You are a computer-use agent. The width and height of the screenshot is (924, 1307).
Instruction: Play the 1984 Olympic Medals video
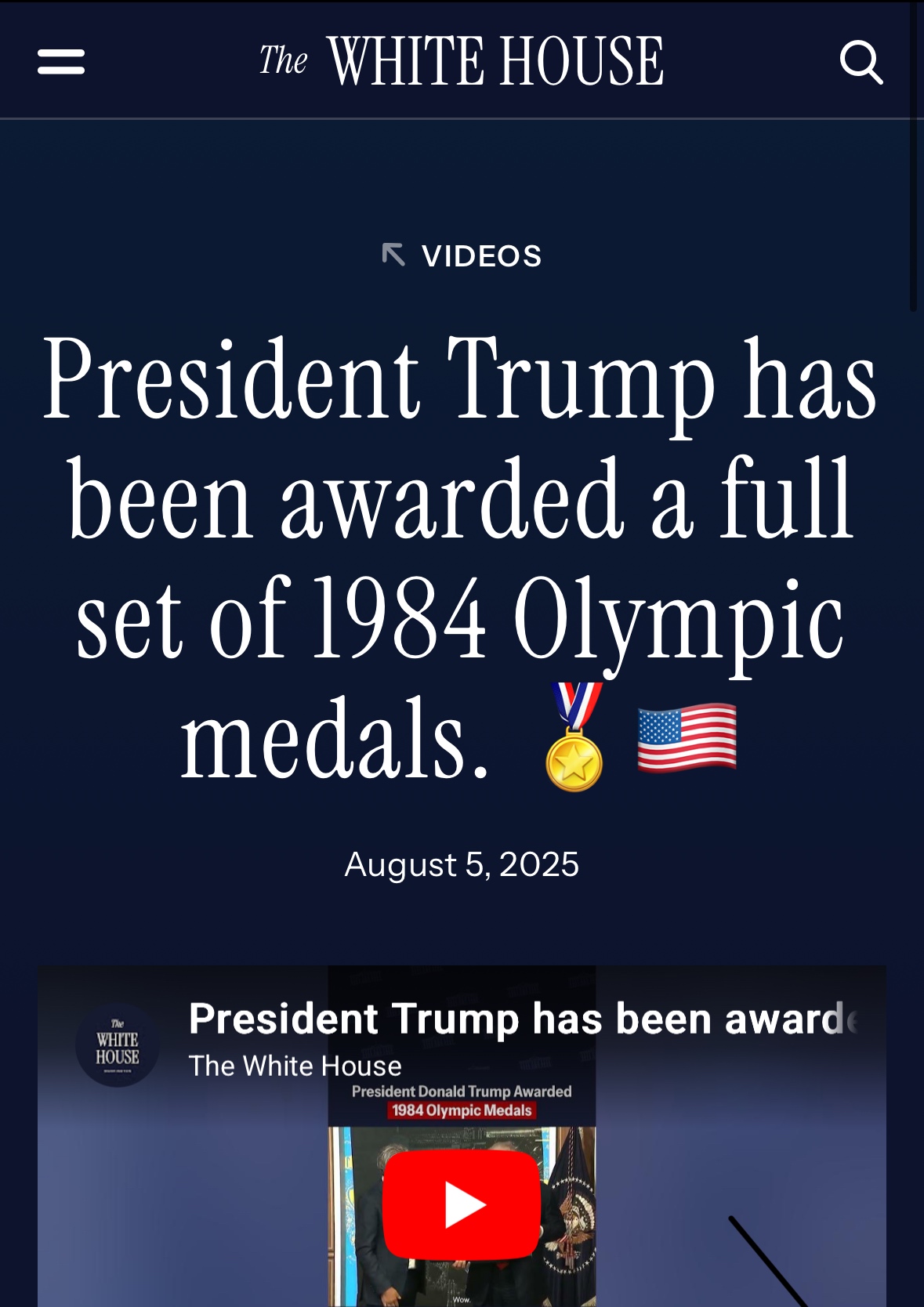(x=462, y=1204)
